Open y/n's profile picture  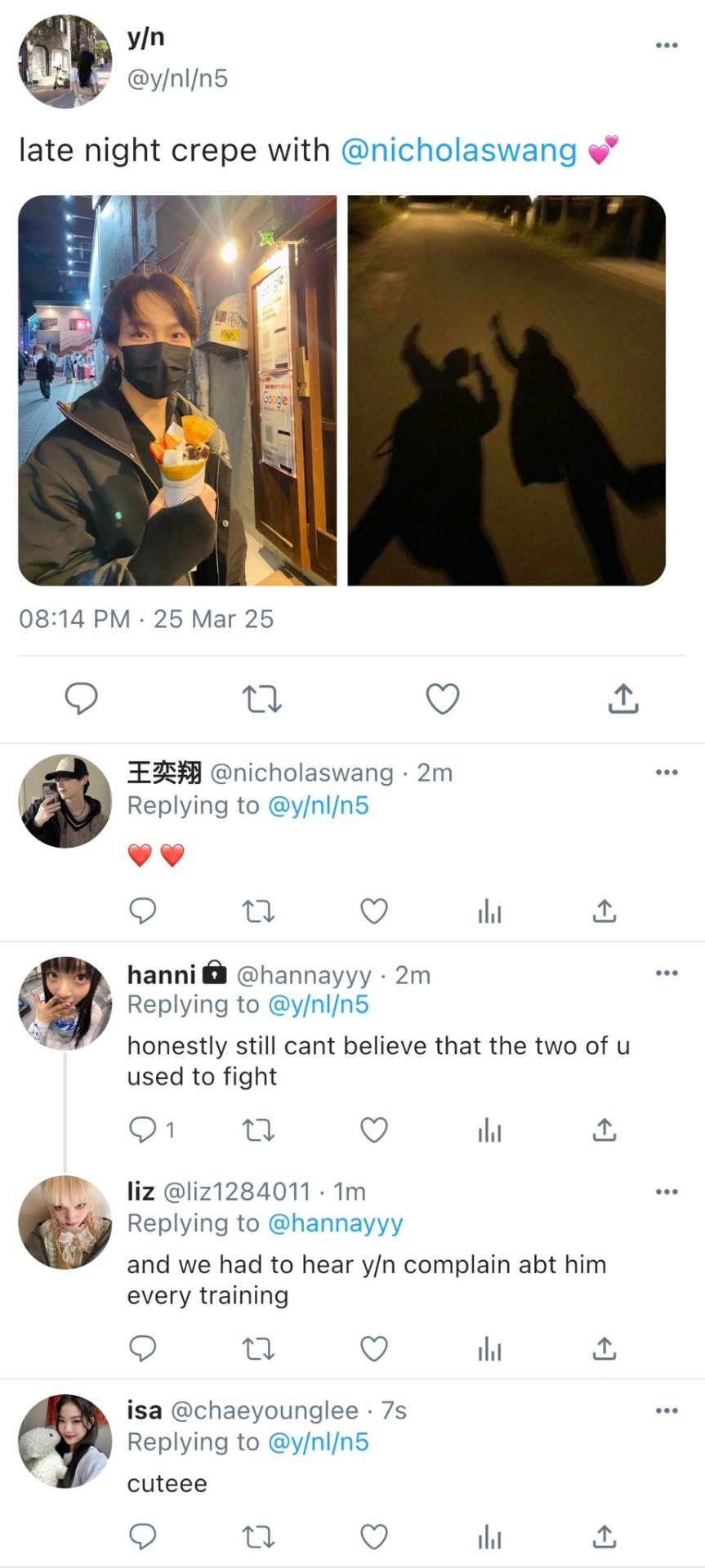pyautogui.click(x=65, y=61)
